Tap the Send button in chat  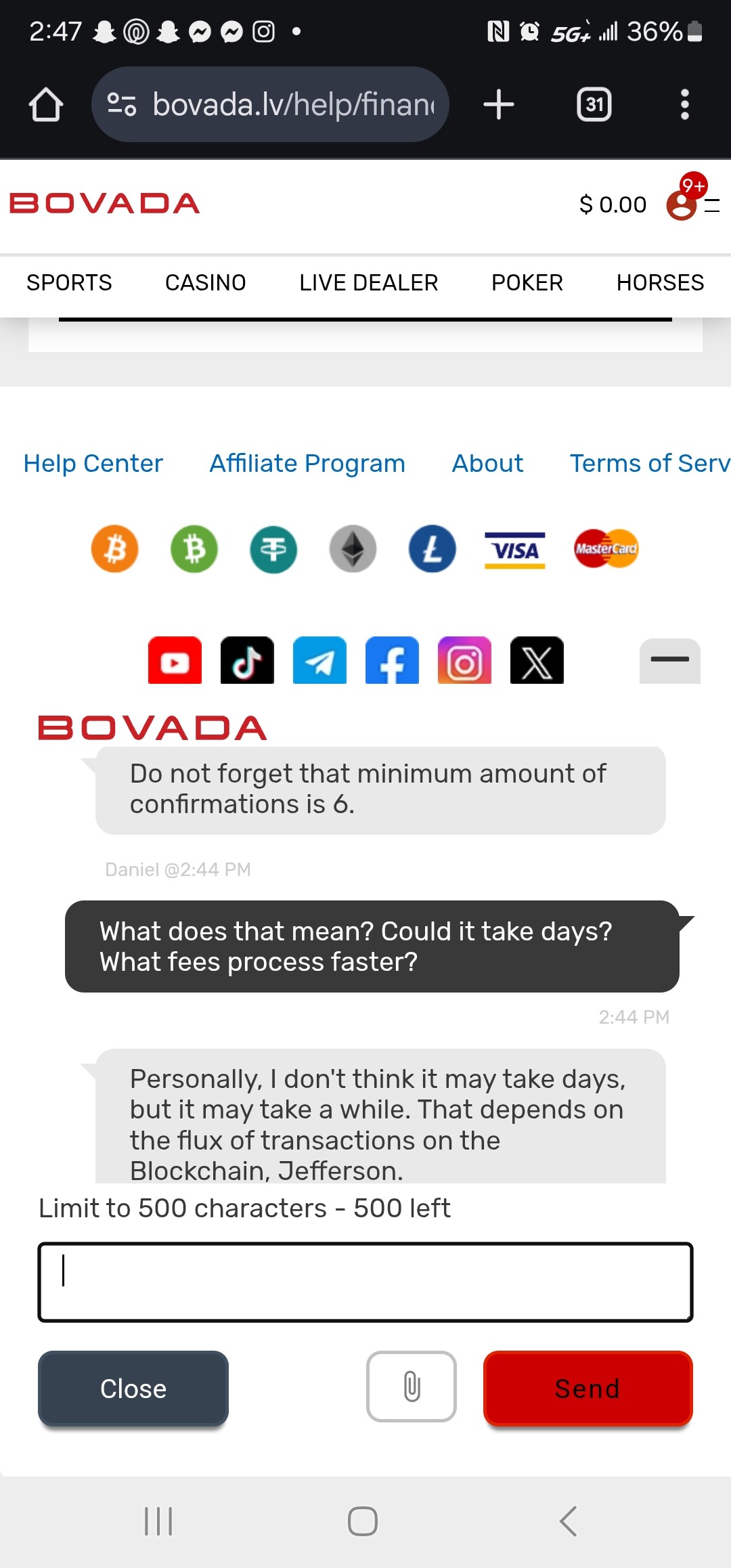(588, 1388)
